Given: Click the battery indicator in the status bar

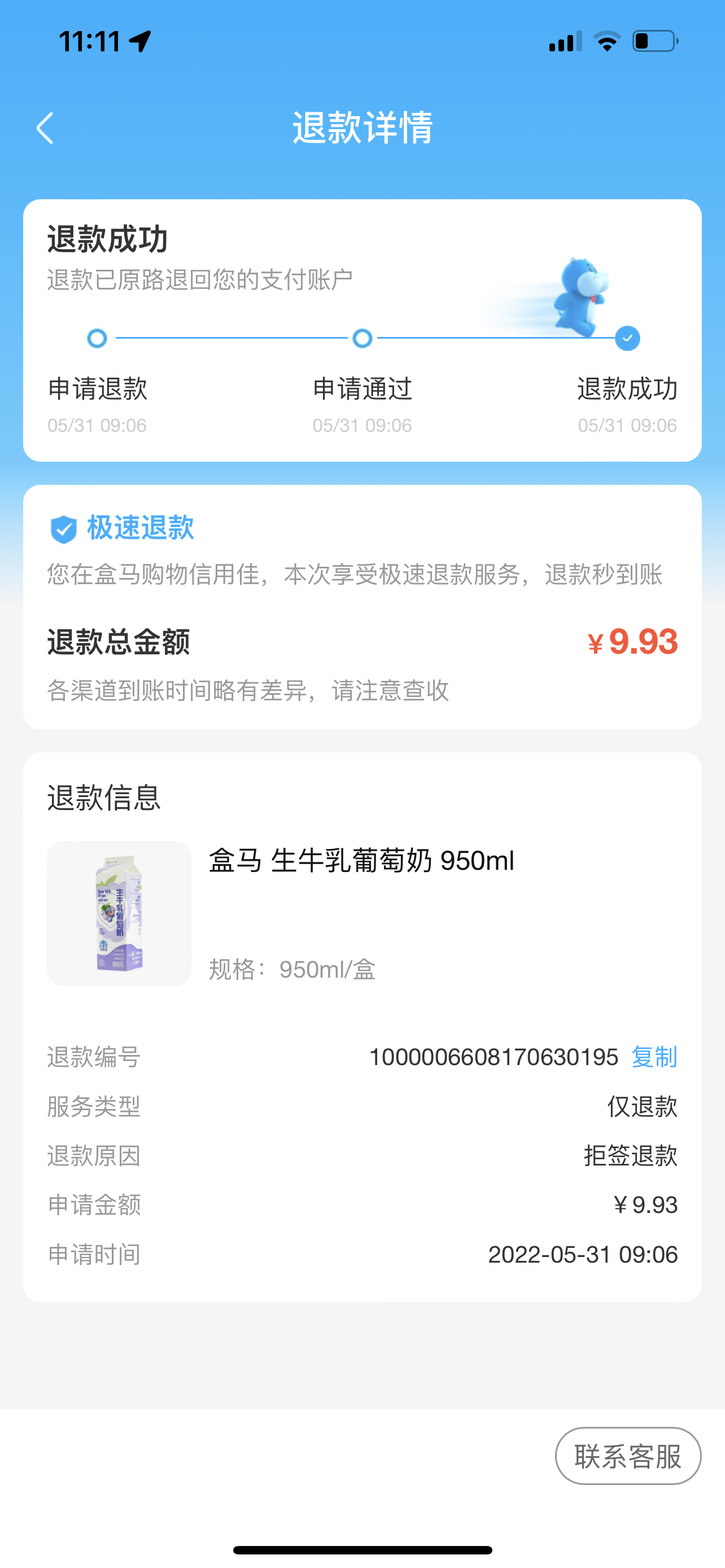Looking at the screenshot, I should click(654, 41).
